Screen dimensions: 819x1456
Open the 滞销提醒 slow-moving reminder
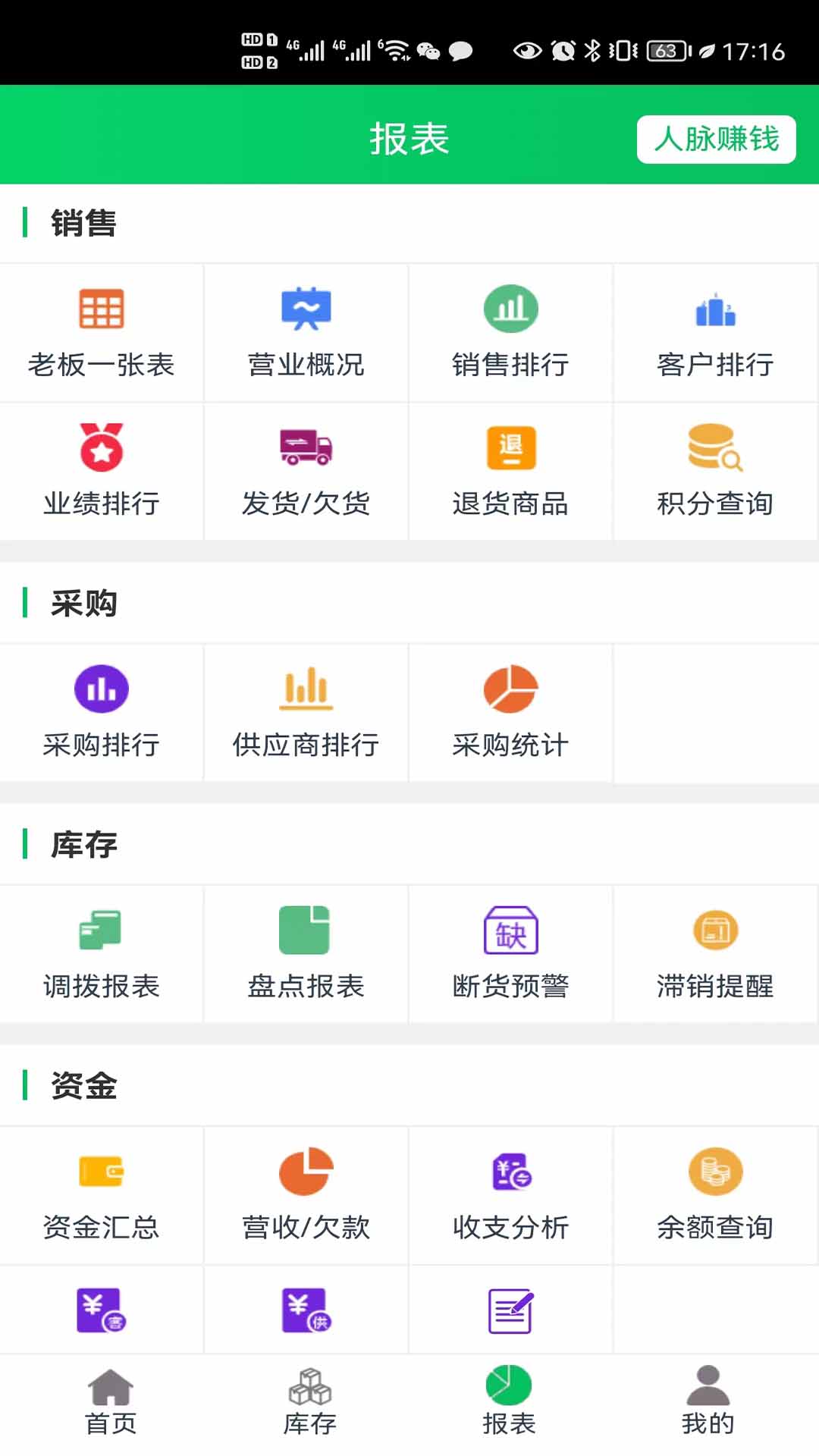715,954
